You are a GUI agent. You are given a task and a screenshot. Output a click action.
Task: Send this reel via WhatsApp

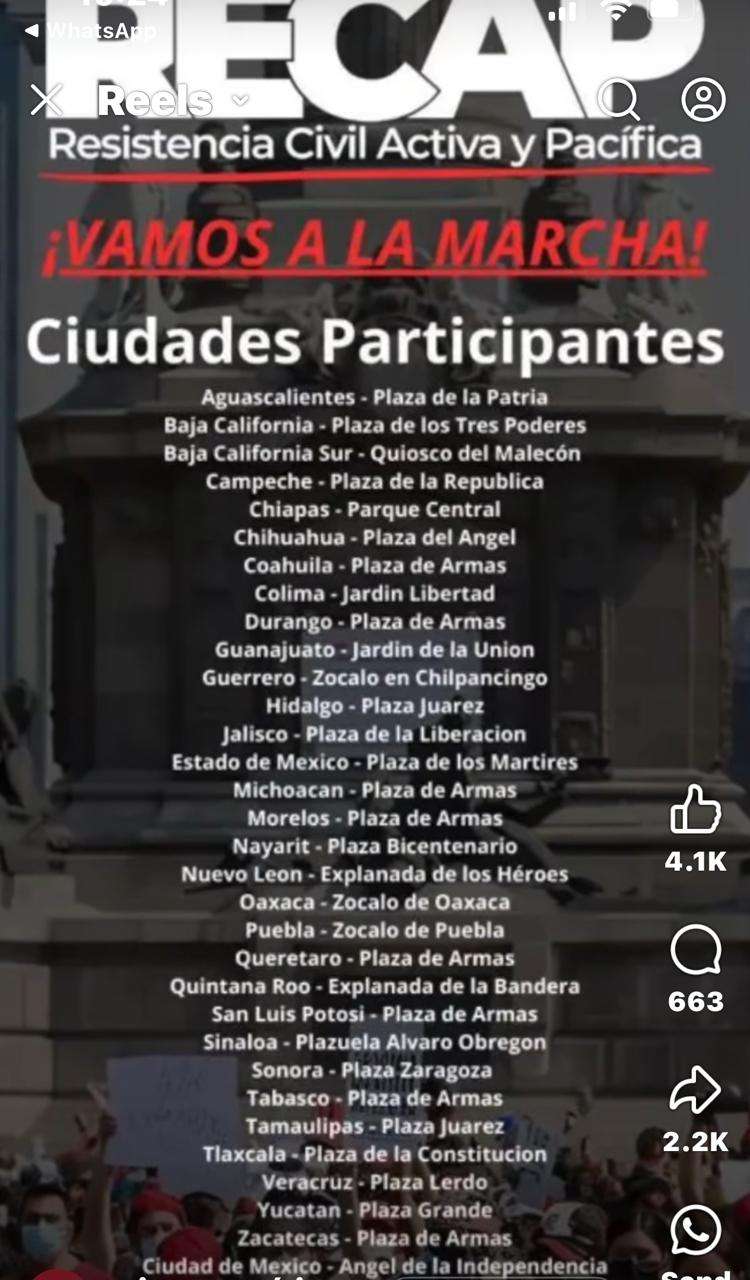(696, 1231)
